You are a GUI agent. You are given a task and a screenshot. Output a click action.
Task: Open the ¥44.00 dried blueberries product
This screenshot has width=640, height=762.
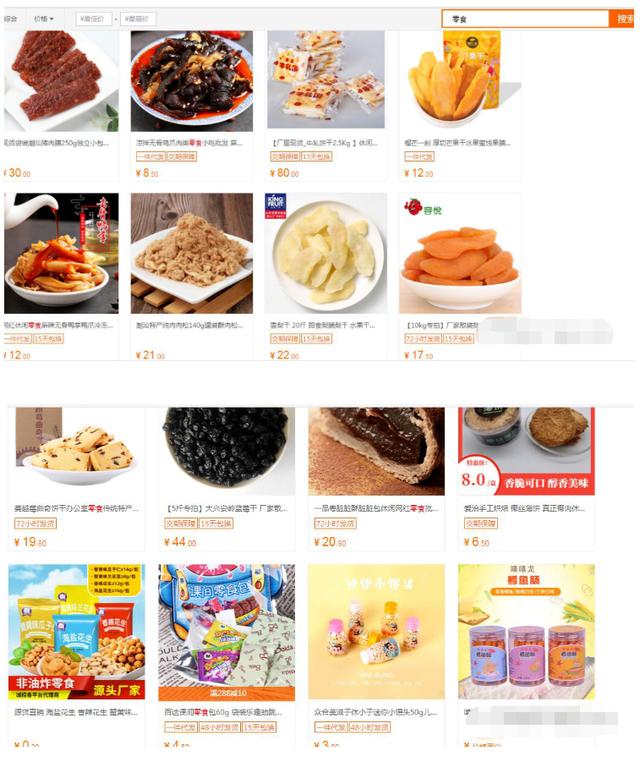pyautogui.click(x=227, y=452)
